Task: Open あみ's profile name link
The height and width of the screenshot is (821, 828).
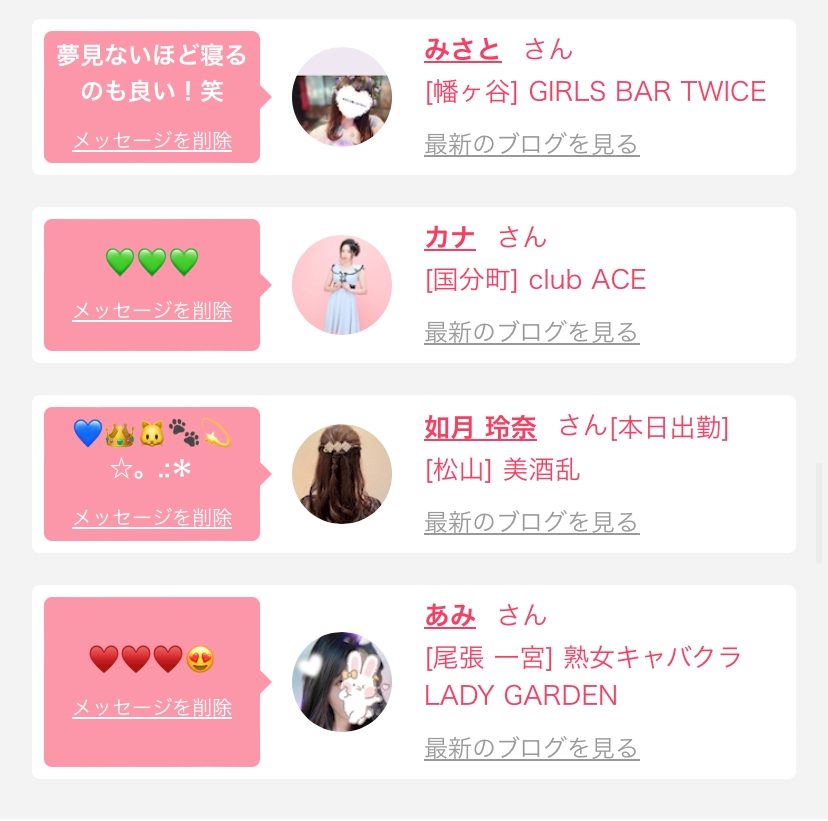Action: (x=450, y=615)
